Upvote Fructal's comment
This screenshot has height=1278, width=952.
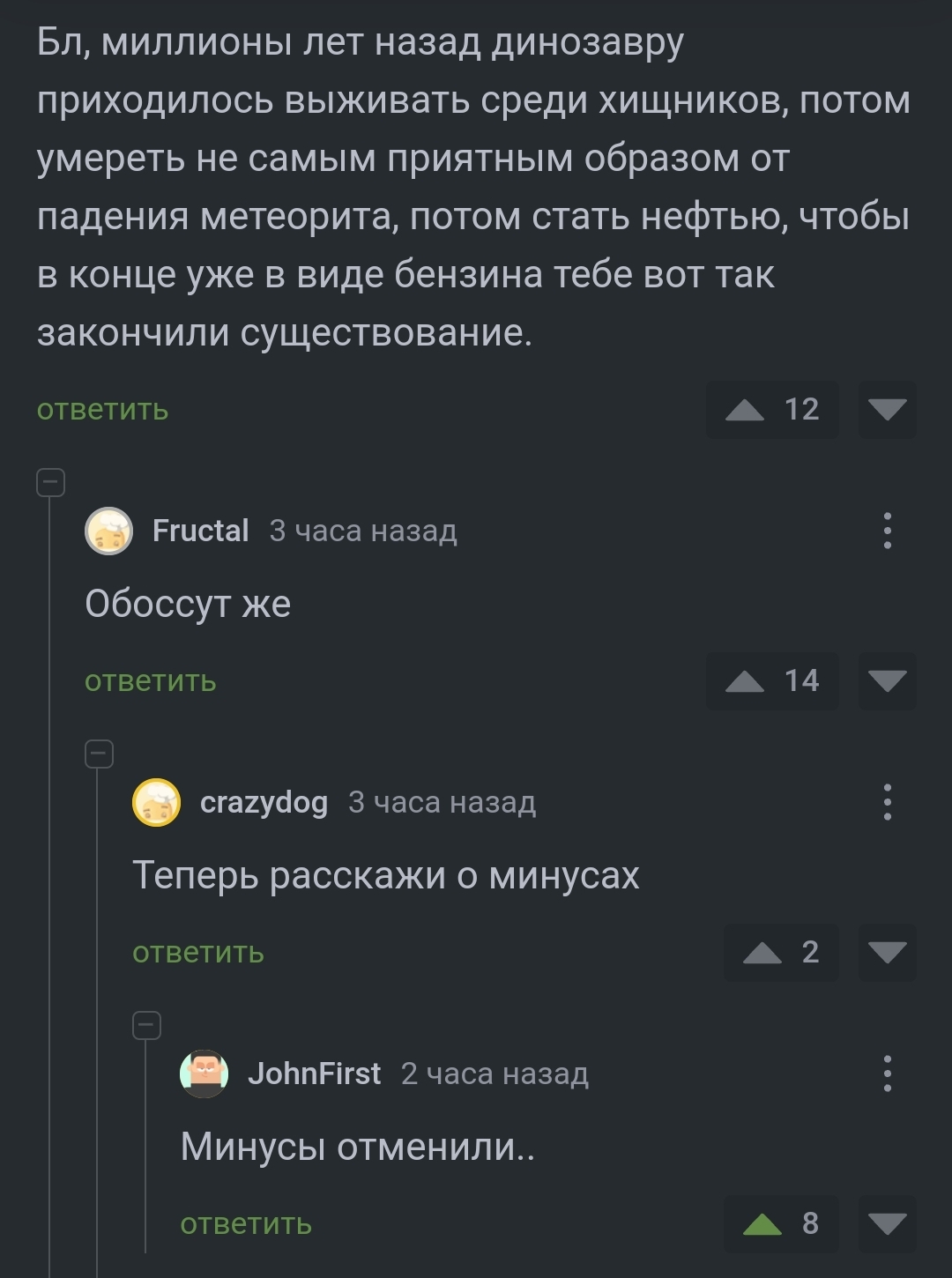pos(772,681)
